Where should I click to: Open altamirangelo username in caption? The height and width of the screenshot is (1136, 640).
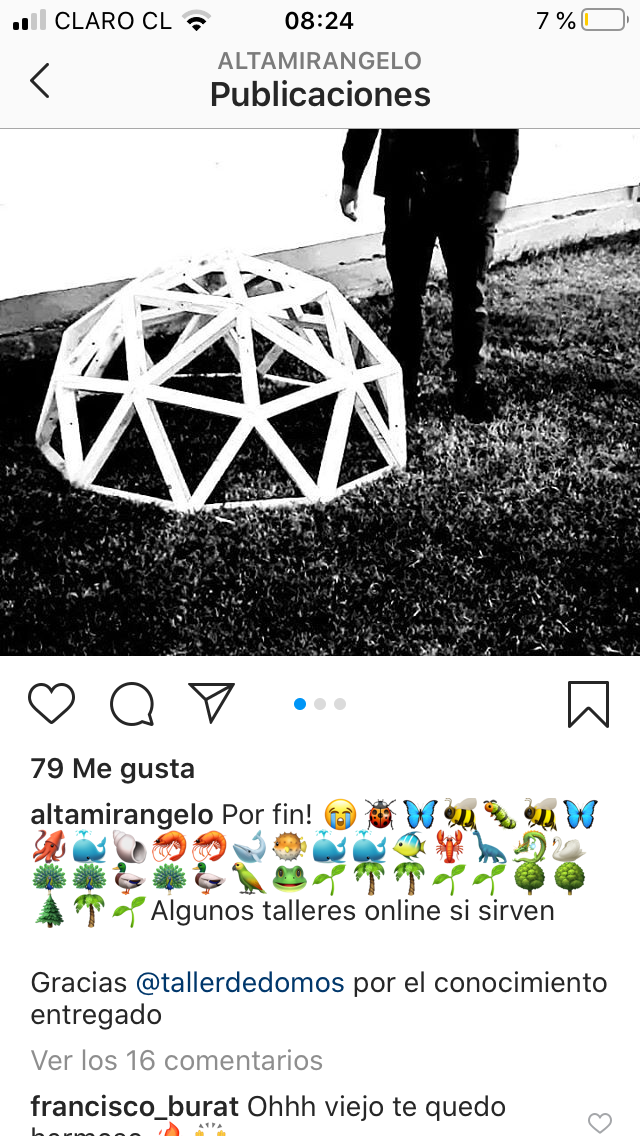pos(122,814)
